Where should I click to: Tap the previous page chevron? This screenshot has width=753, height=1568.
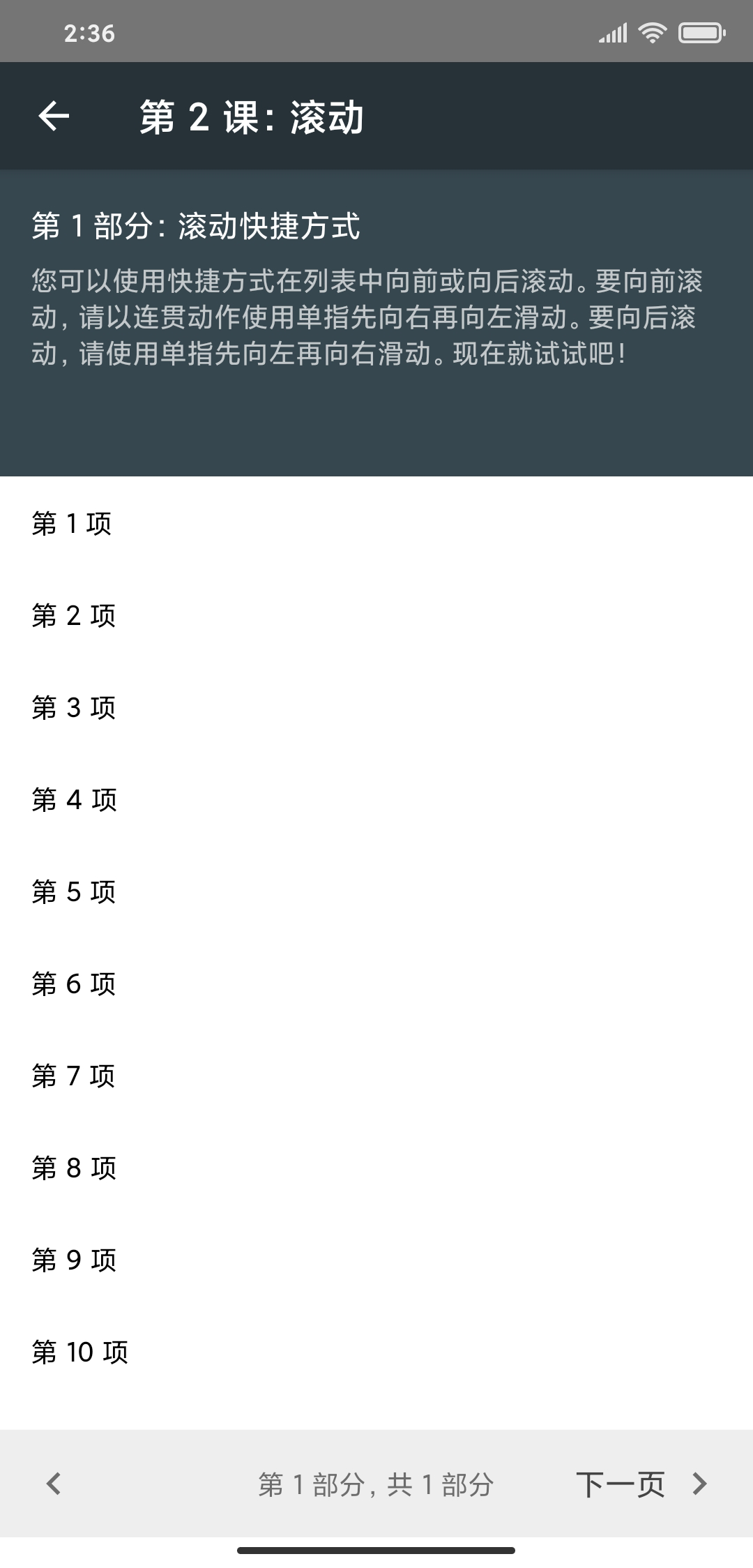(54, 1484)
